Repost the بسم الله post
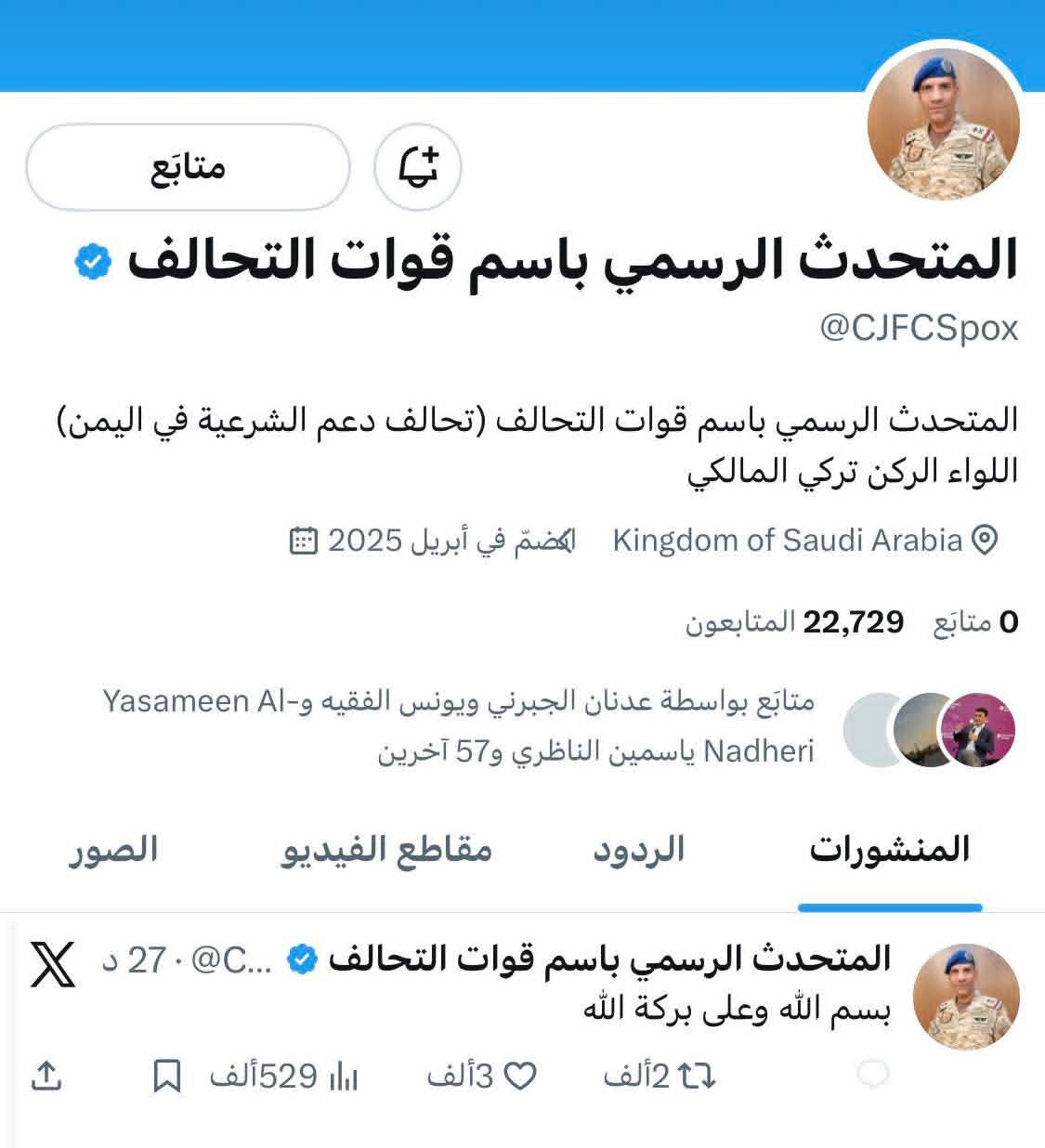This screenshot has width=1045, height=1148. pos(695,1076)
